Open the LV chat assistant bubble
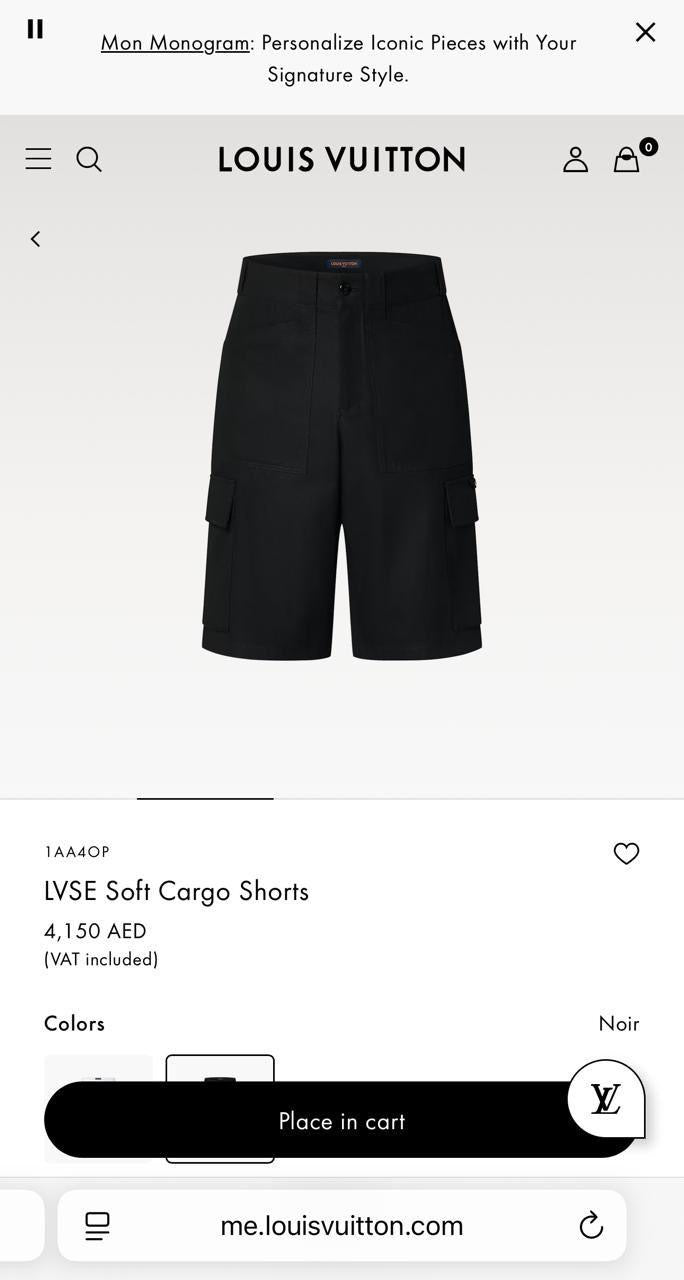 tap(605, 1098)
